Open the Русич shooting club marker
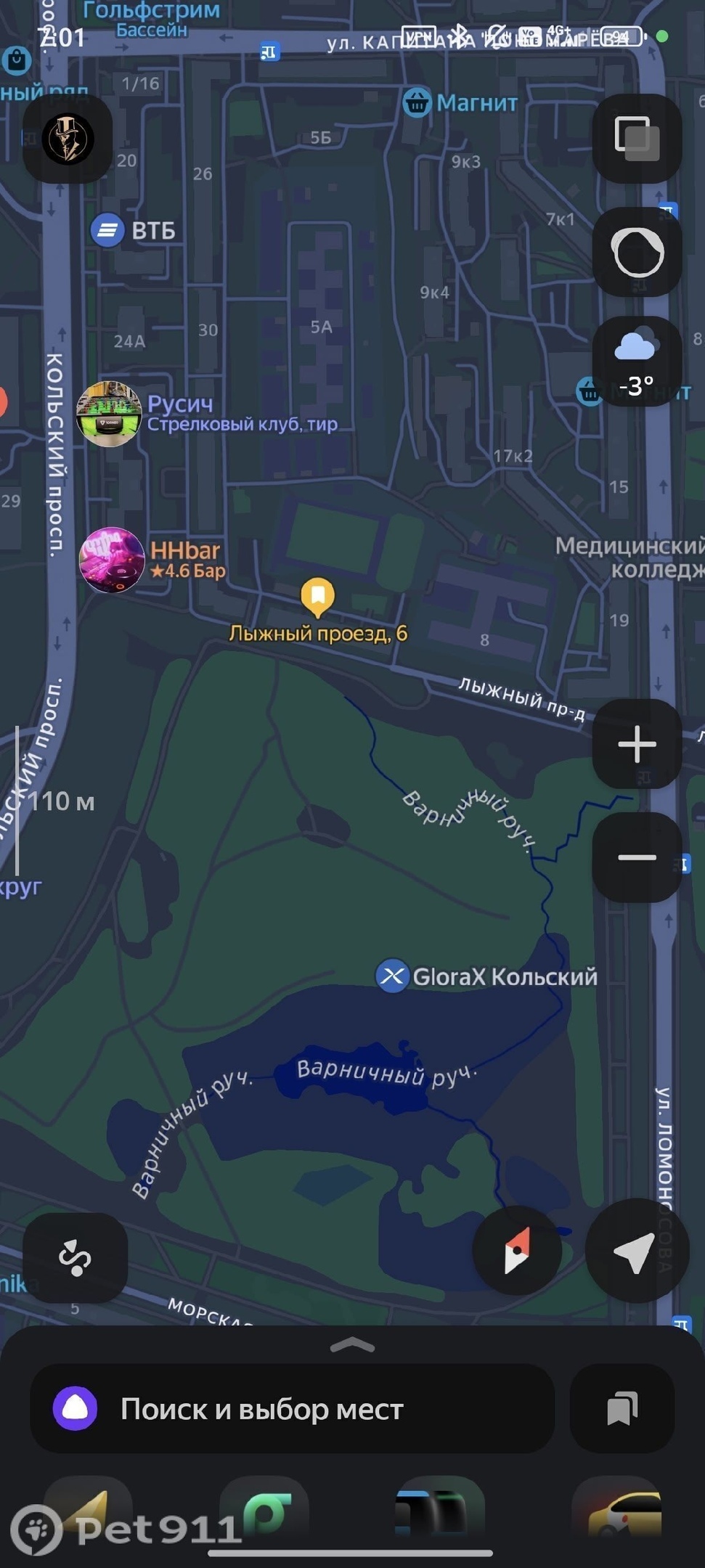The height and width of the screenshot is (1568, 705). [109, 413]
